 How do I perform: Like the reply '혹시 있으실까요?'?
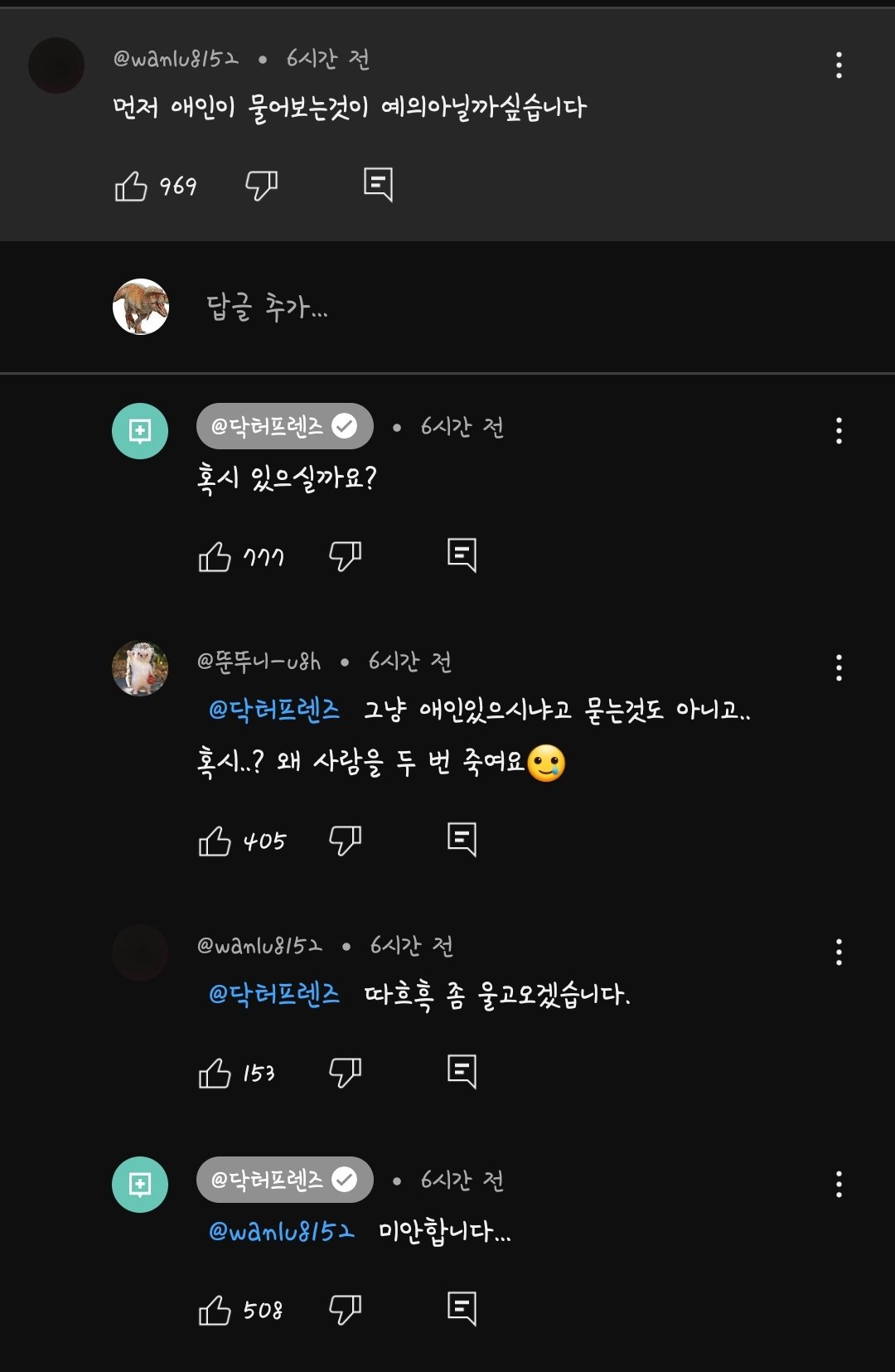click(215, 556)
